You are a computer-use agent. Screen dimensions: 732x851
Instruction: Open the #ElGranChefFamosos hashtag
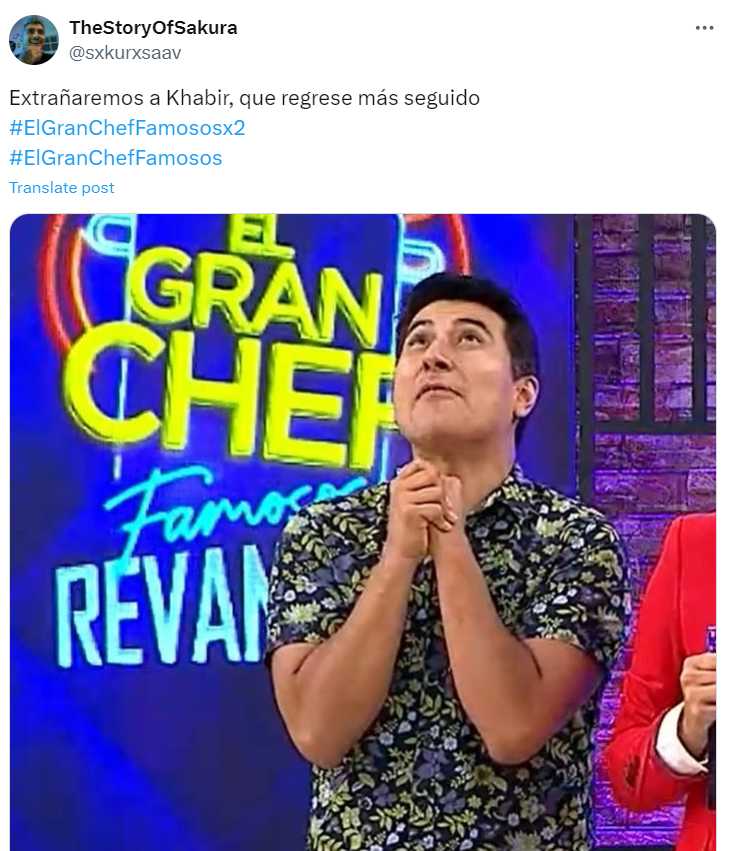(115, 158)
